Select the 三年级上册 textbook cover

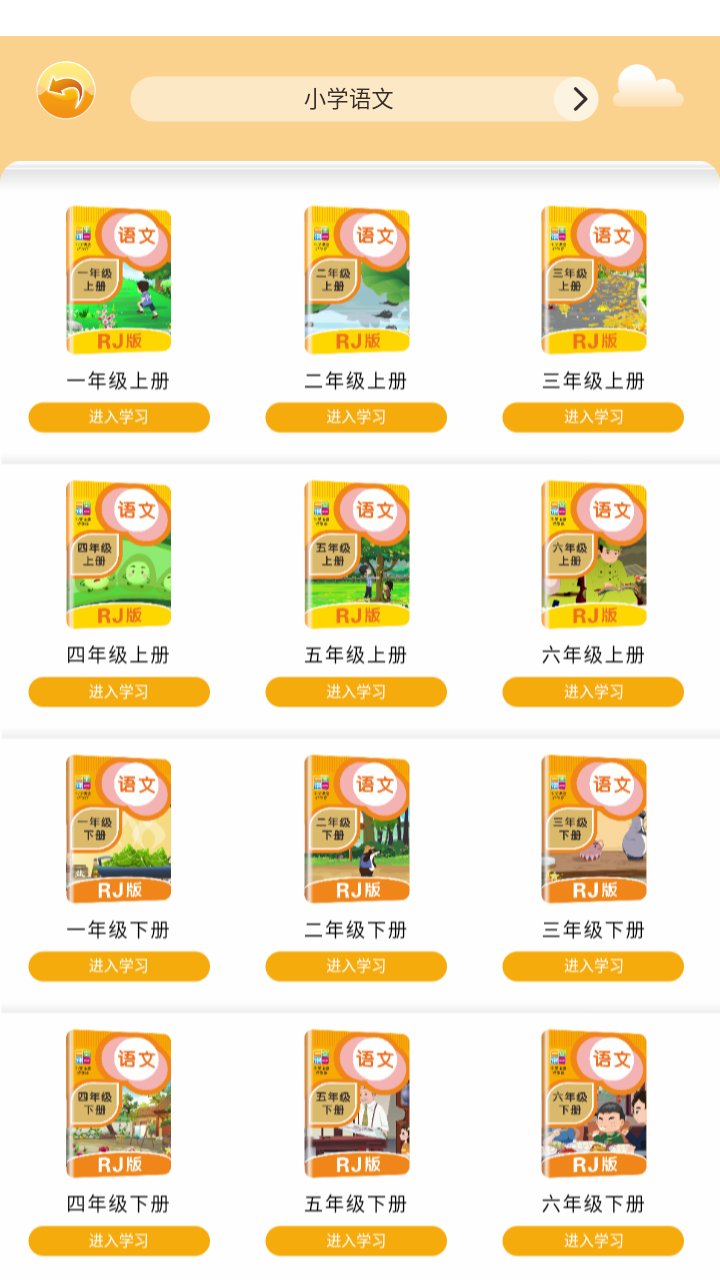593,280
